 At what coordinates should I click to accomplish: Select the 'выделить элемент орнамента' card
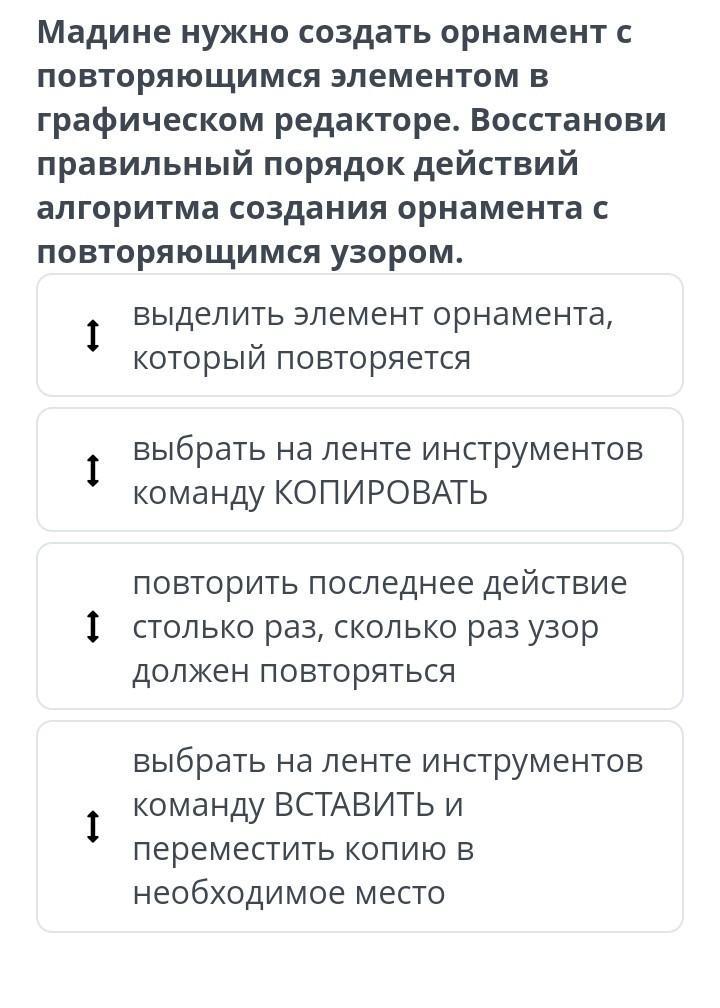(360, 336)
